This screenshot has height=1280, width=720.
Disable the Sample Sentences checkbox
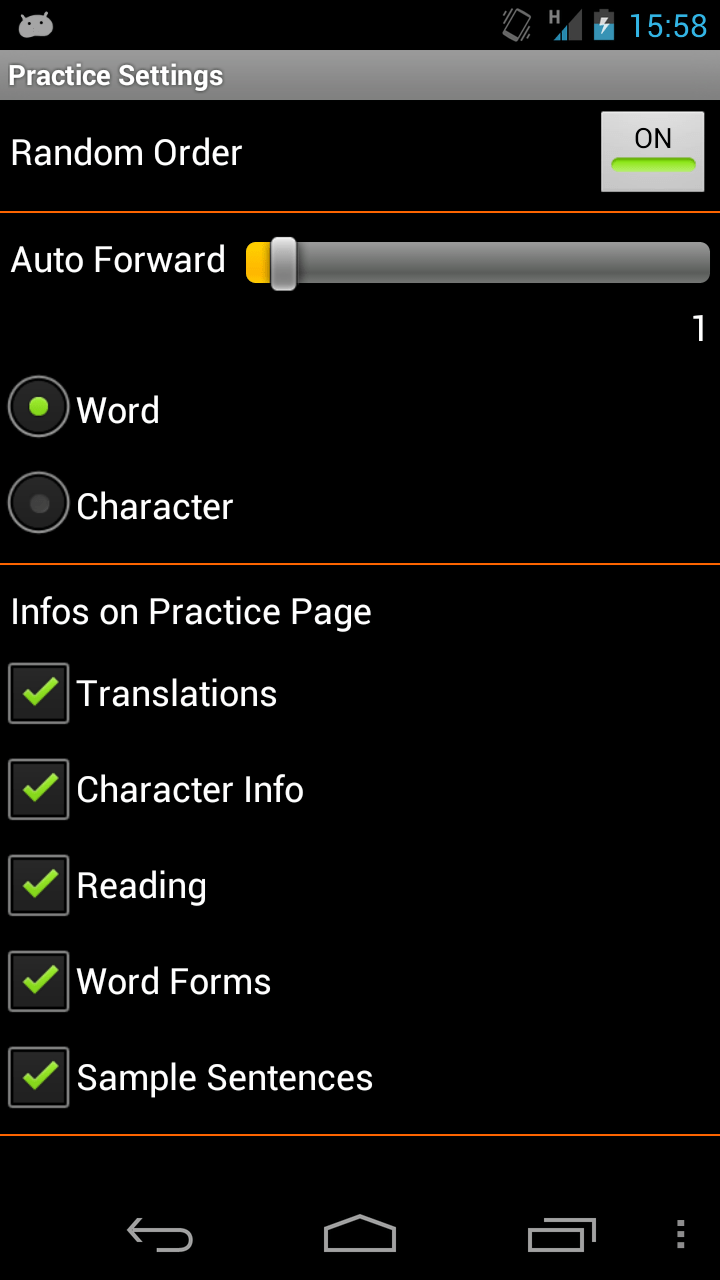coord(39,1077)
